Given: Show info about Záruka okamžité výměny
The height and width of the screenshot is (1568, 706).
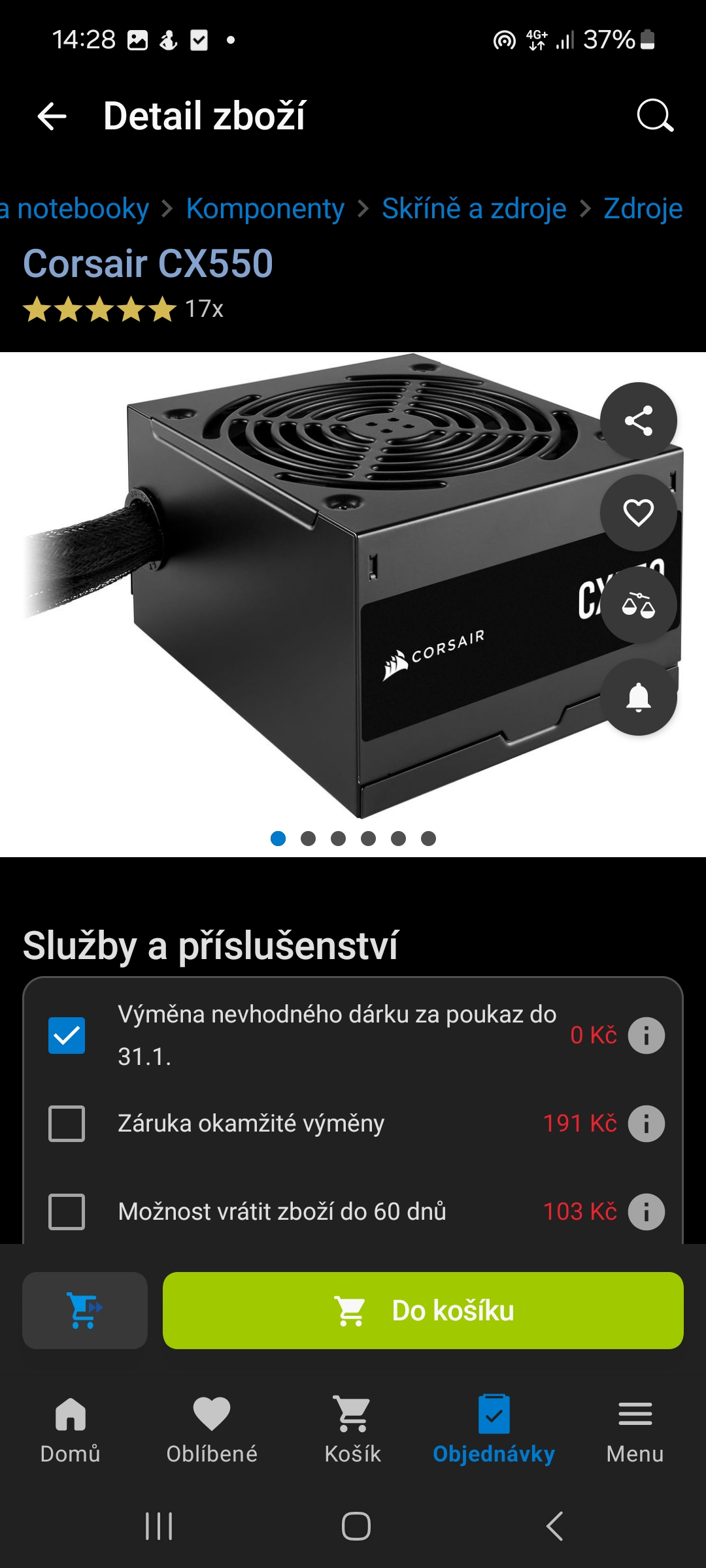Looking at the screenshot, I should (646, 1124).
